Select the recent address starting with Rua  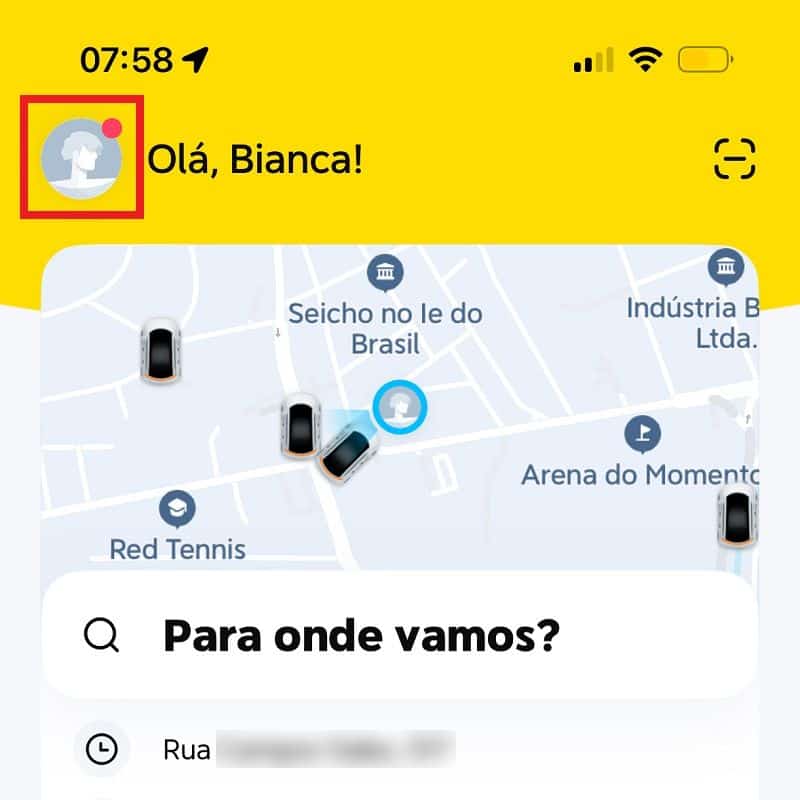[x=300, y=749]
